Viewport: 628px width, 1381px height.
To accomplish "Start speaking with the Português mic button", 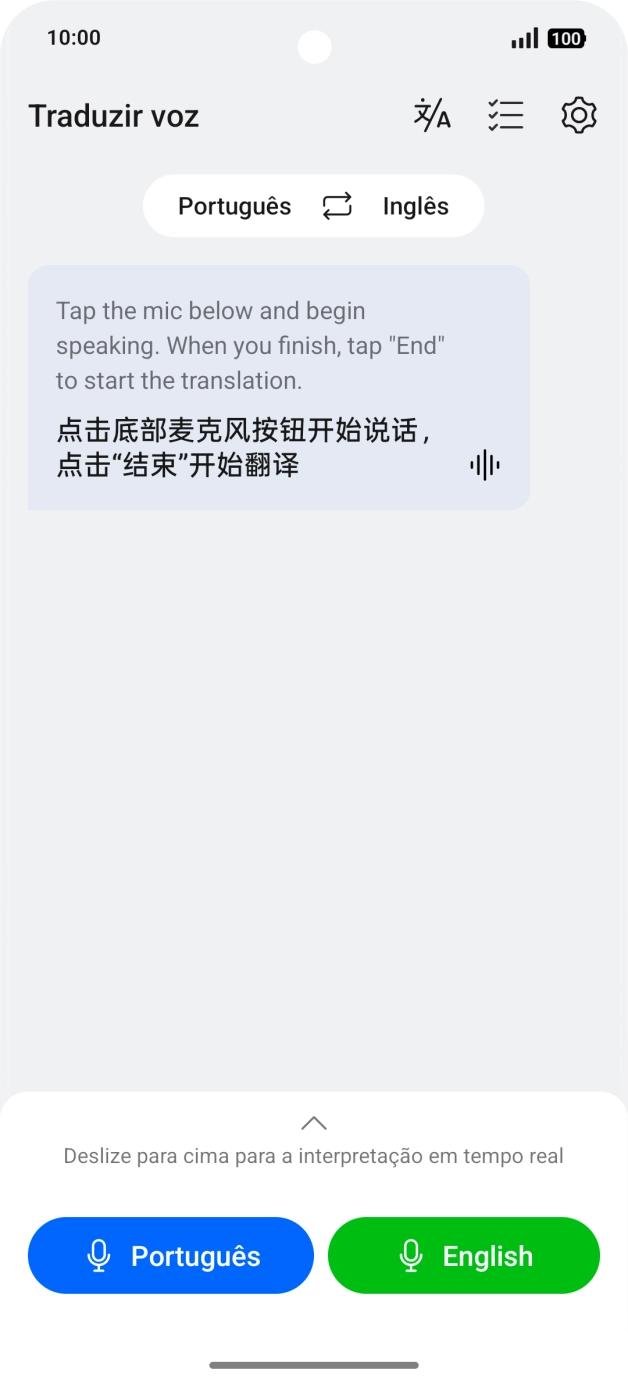I will 171,1256.
